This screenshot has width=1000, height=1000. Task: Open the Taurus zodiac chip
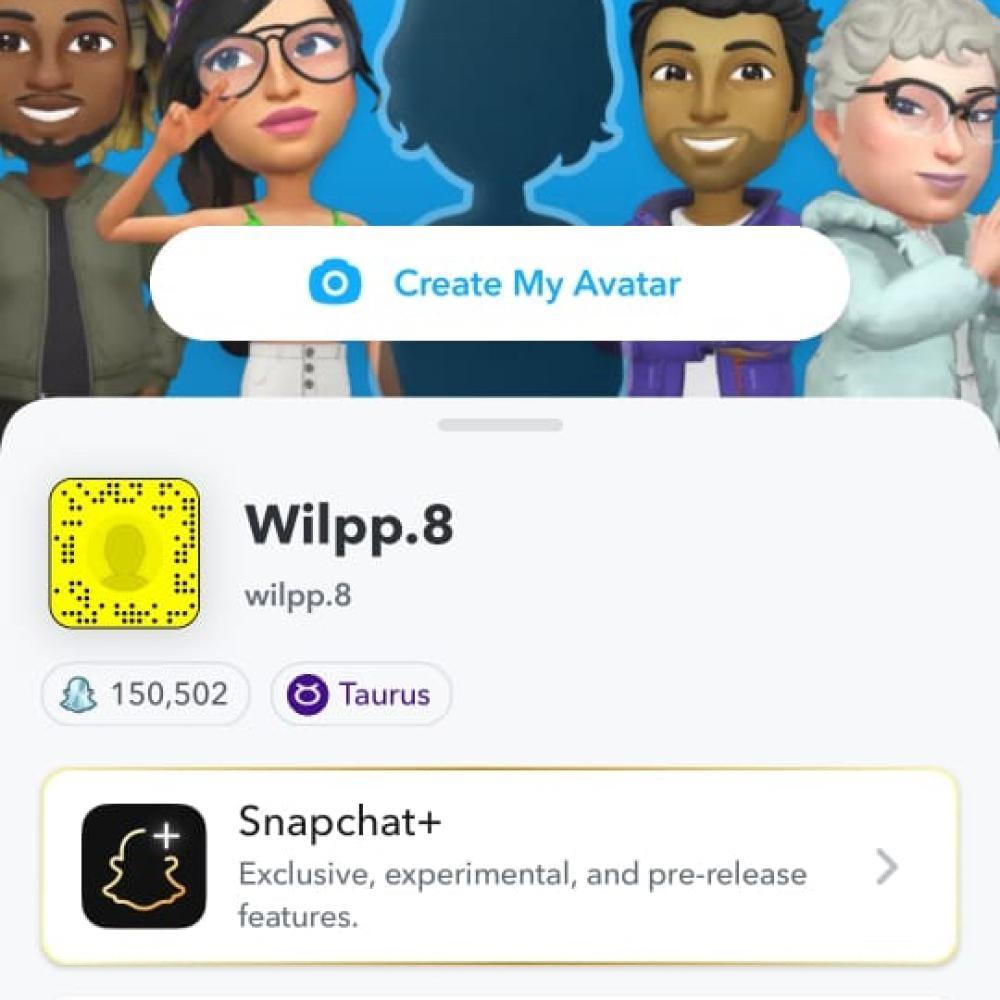pos(361,694)
